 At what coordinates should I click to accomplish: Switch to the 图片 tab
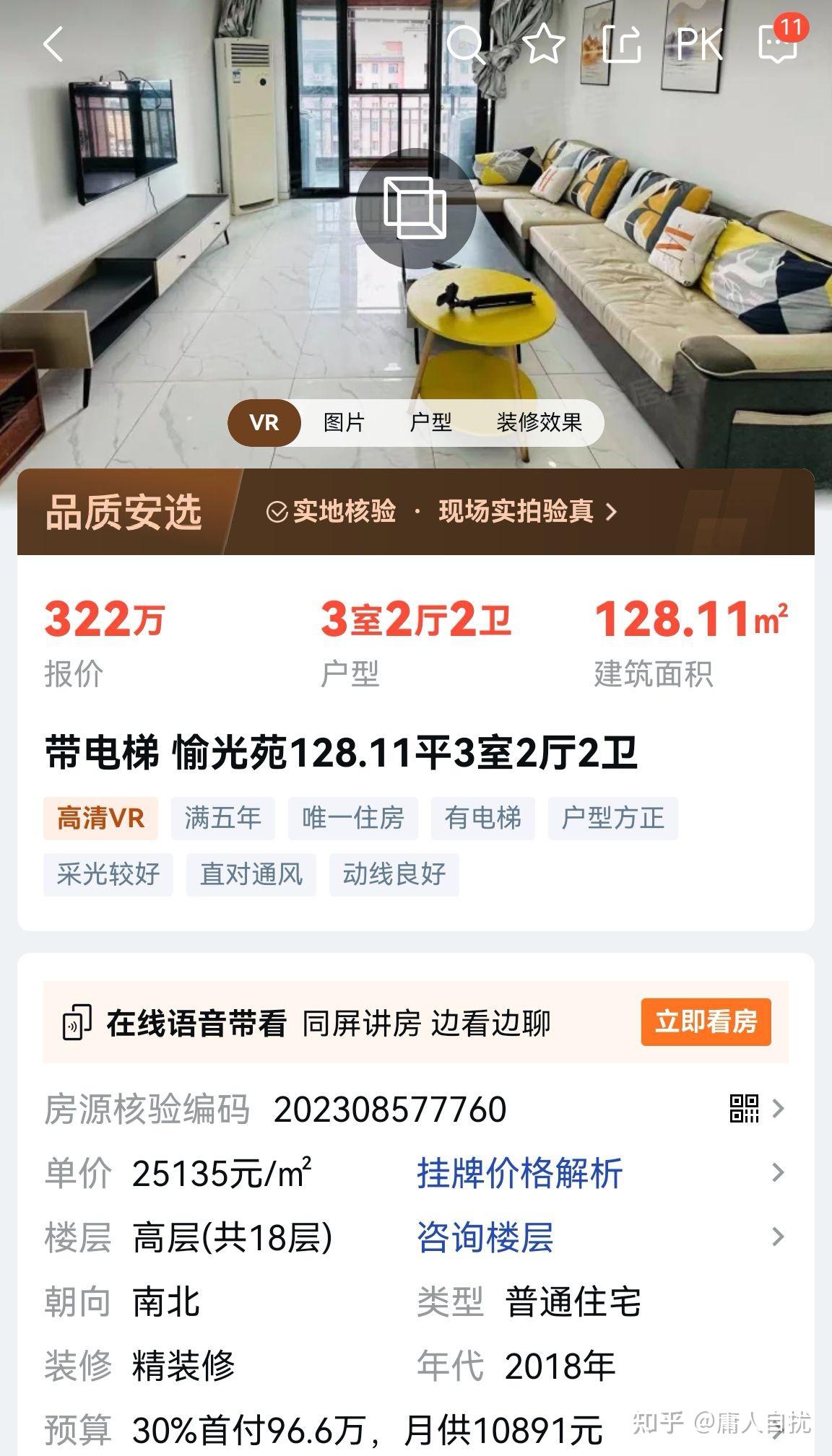coord(344,422)
